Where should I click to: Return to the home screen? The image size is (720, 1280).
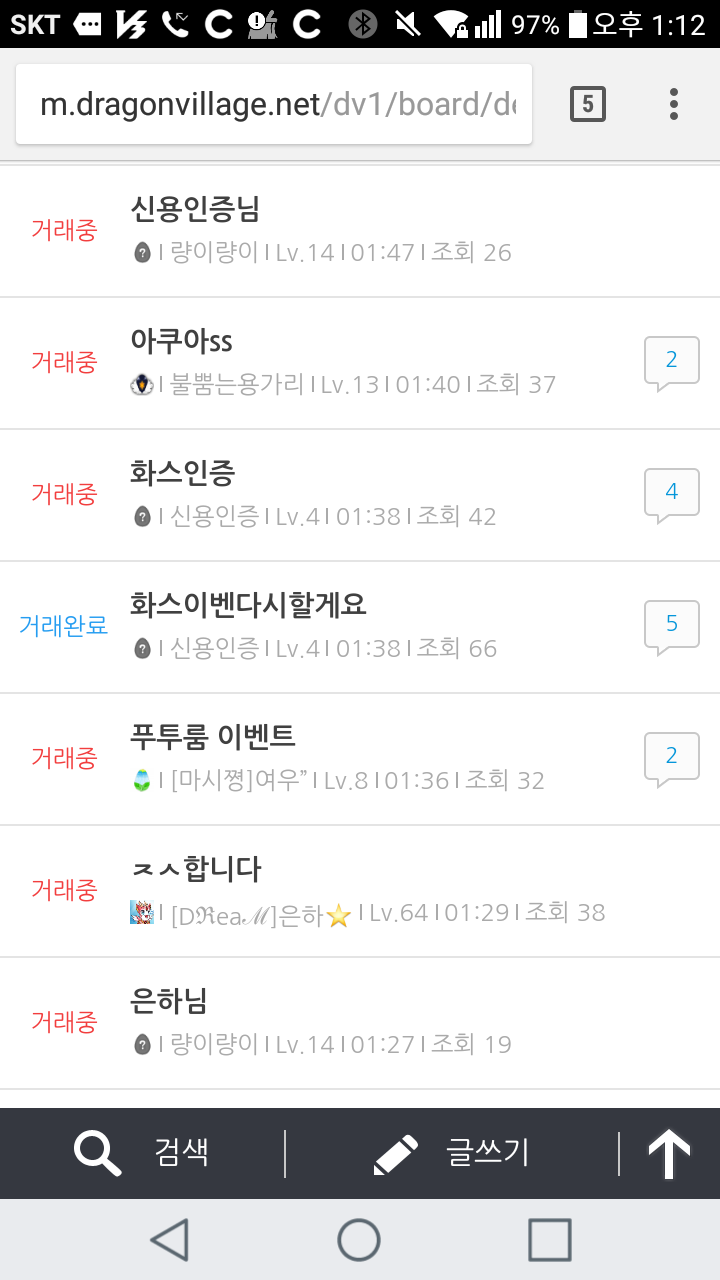pyautogui.click(x=359, y=1240)
